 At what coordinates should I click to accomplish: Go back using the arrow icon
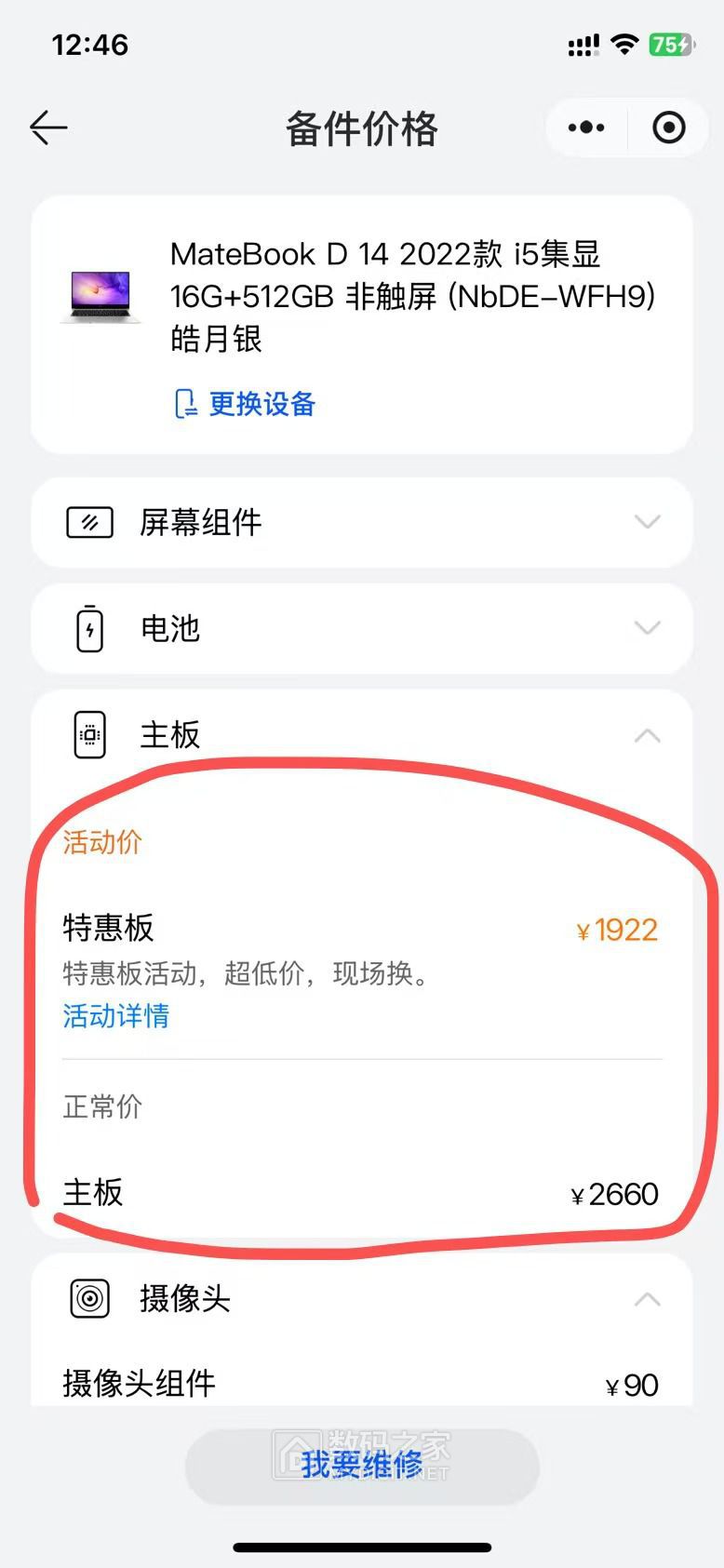click(48, 127)
